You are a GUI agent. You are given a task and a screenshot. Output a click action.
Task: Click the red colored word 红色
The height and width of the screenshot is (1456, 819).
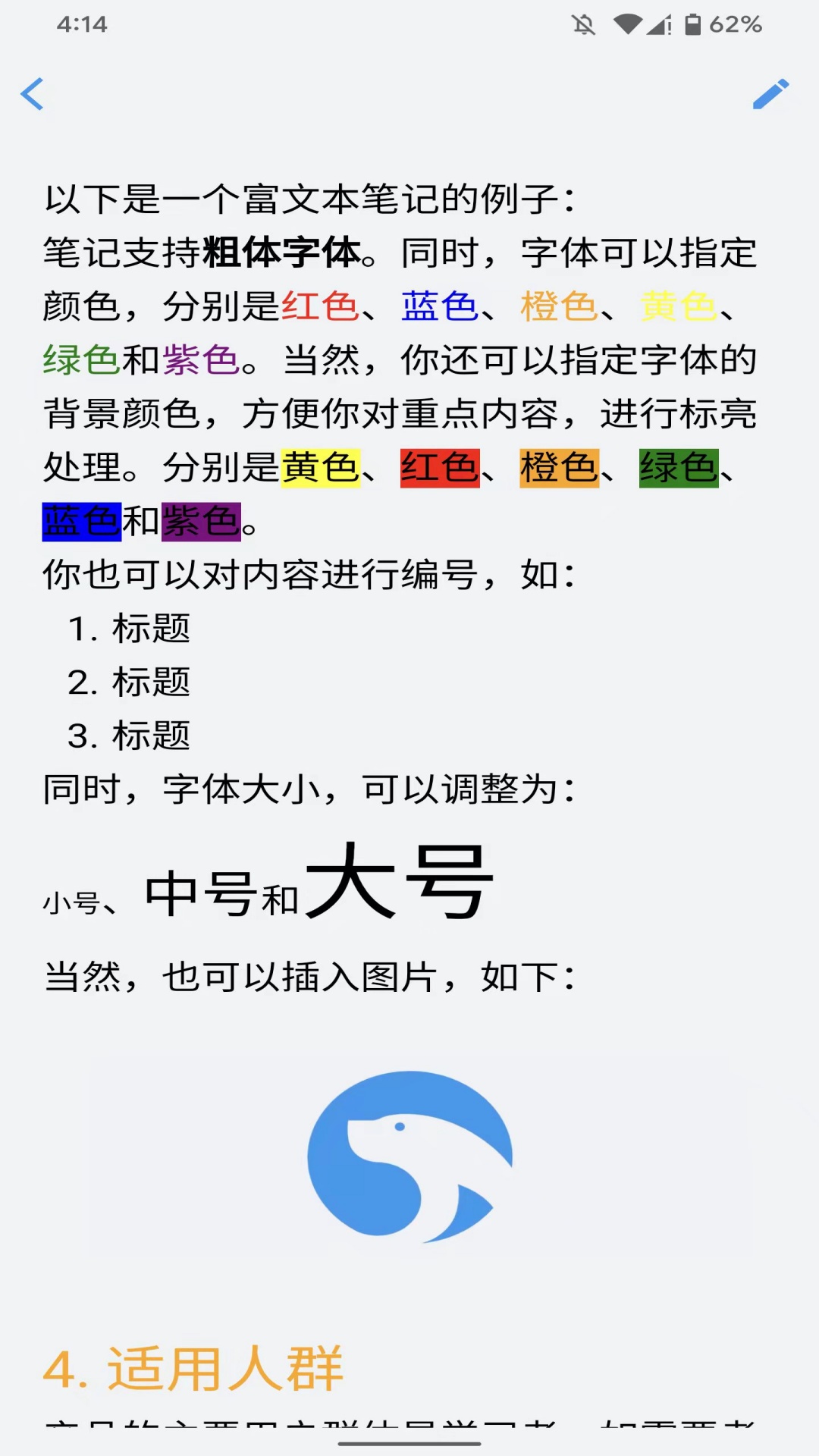[x=321, y=307]
